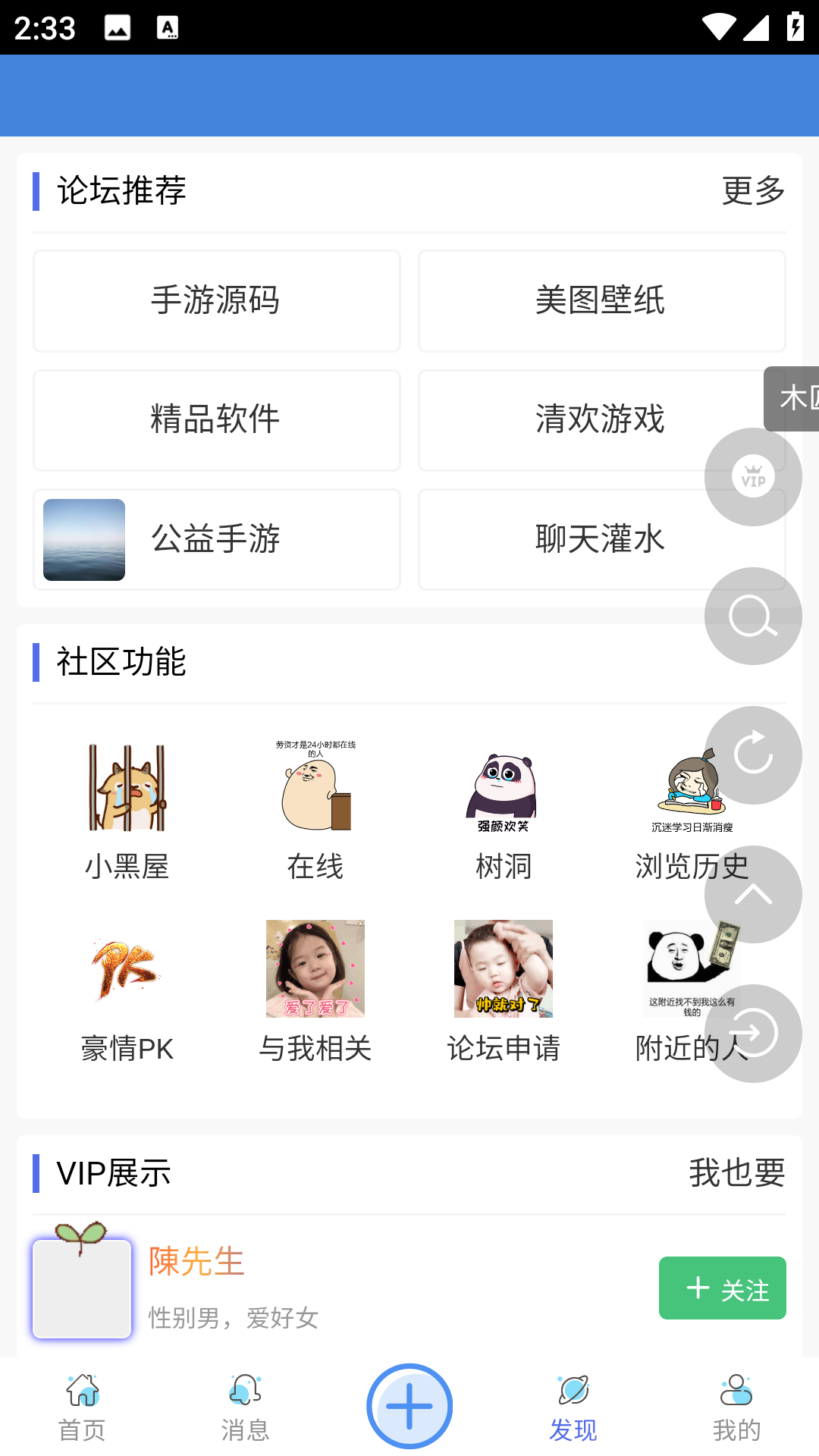The height and width of the screenshot is (1456, 819).
Task: Refresh using the floating reload button
Action: point(753,755)
